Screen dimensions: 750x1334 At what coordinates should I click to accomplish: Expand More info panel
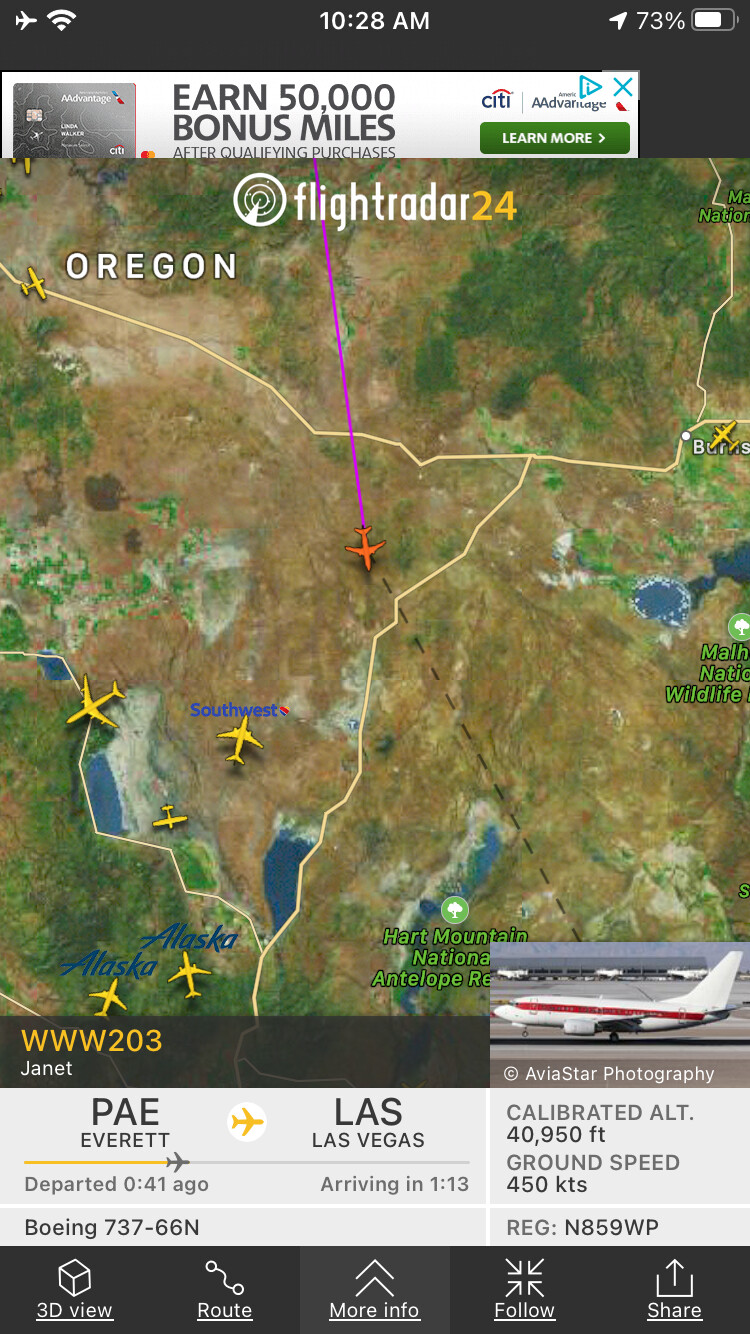pos(375,1290)
